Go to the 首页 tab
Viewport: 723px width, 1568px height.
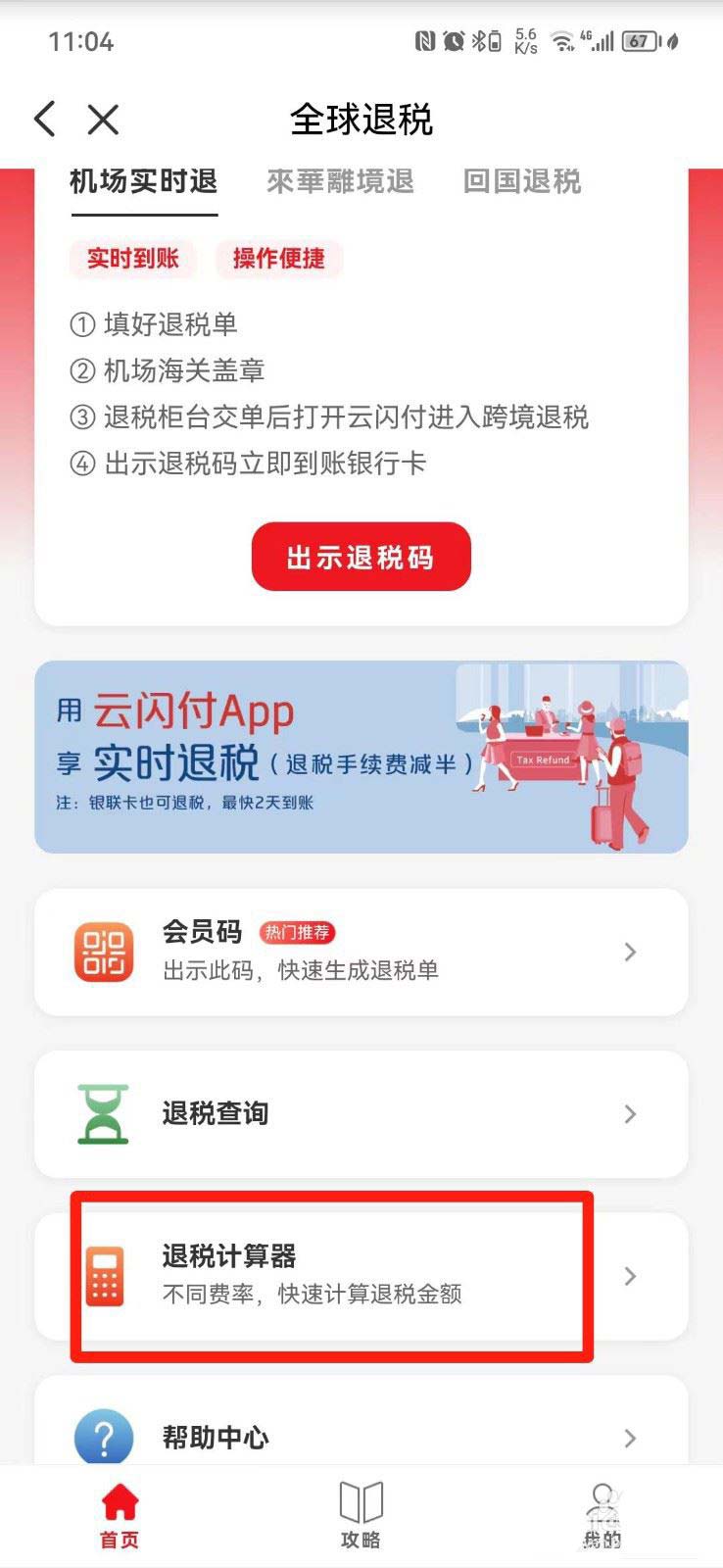pos(120,1515)
